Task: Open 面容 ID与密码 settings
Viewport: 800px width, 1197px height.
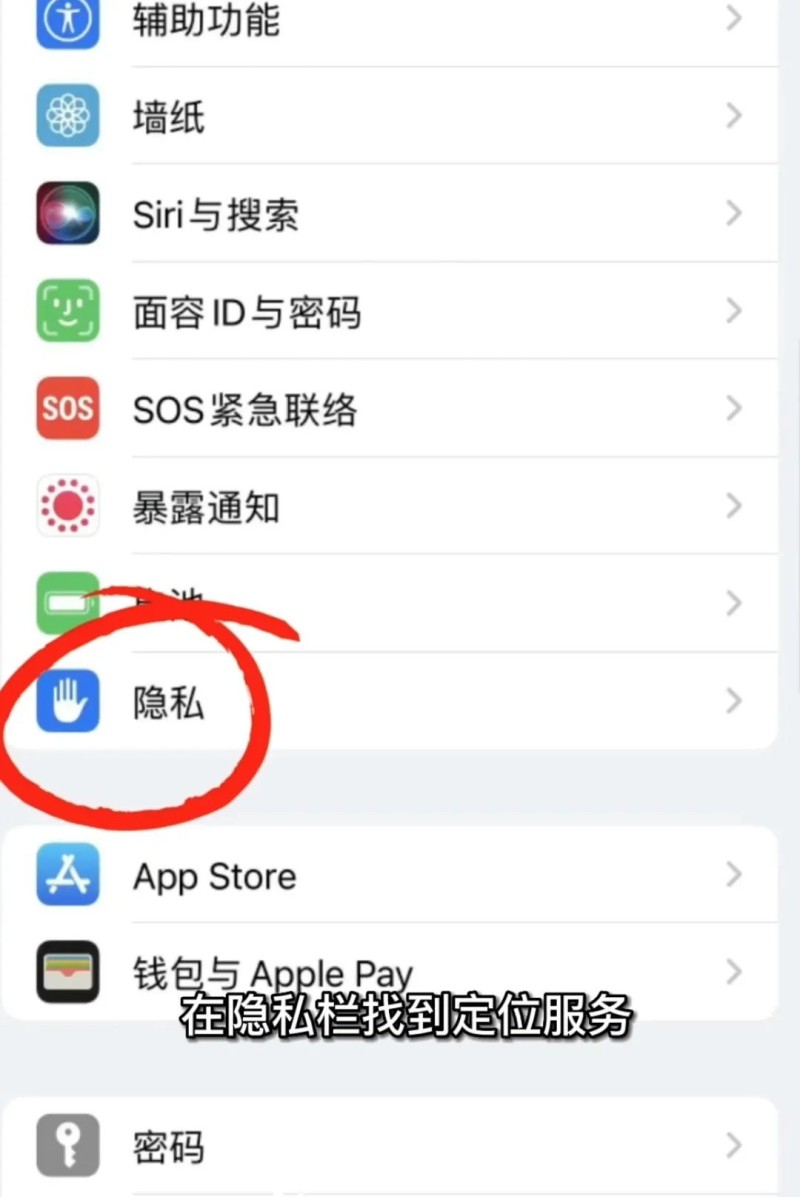Action: [400, 312]
